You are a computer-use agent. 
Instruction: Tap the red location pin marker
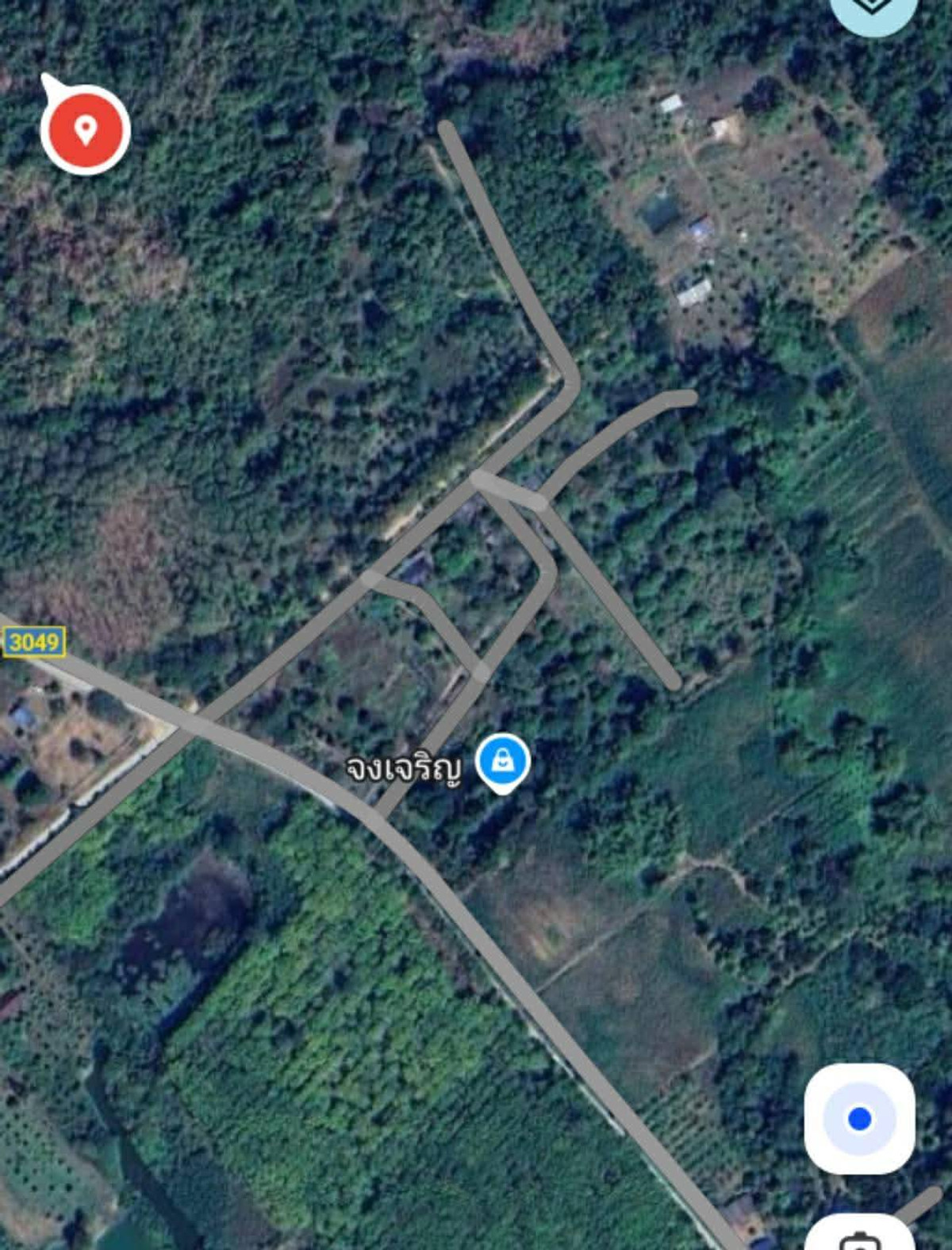pyautogui.click(x=86, y=129)
